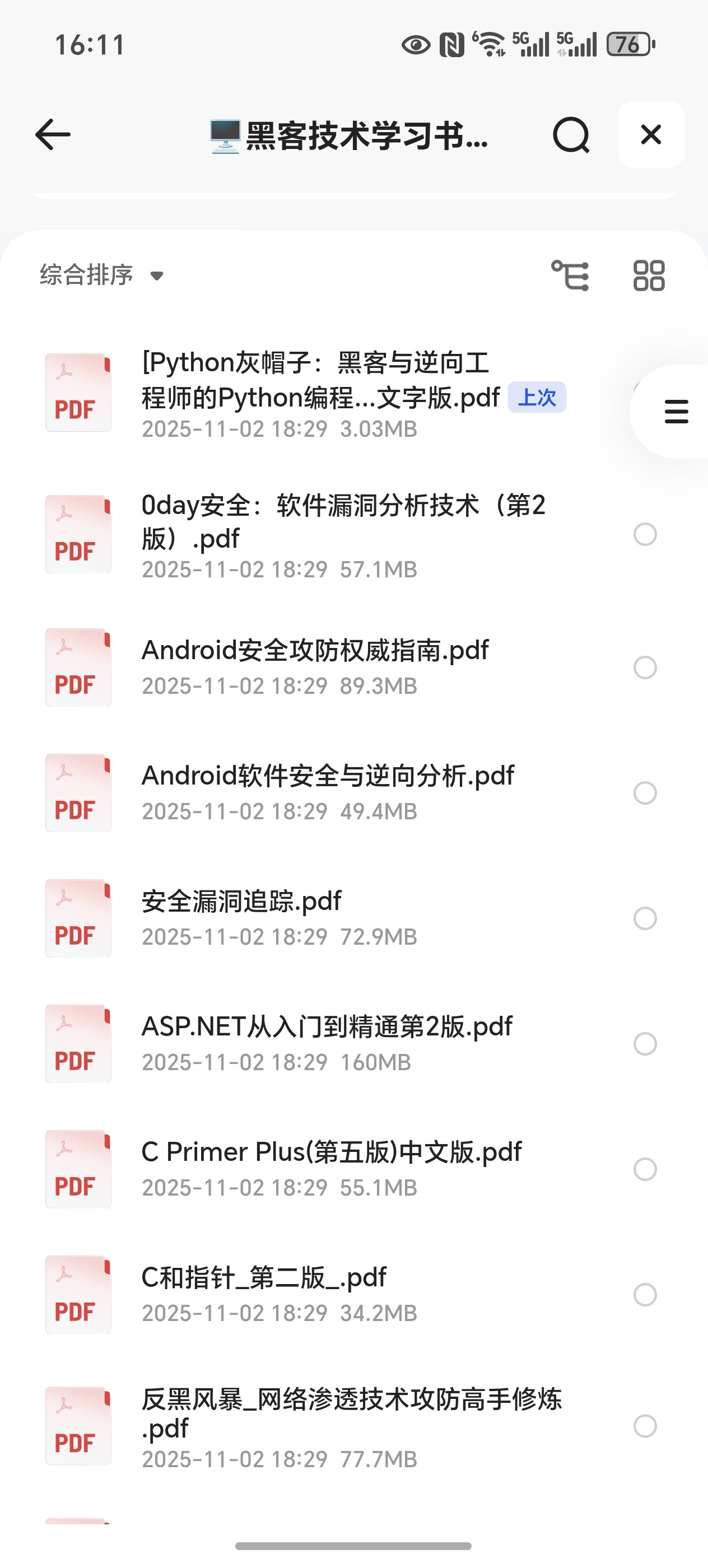The image size is (708, 1568).
Task: Tap the PDF icon of 安全漏洞追踪
Action: click(x=78, y=918)
